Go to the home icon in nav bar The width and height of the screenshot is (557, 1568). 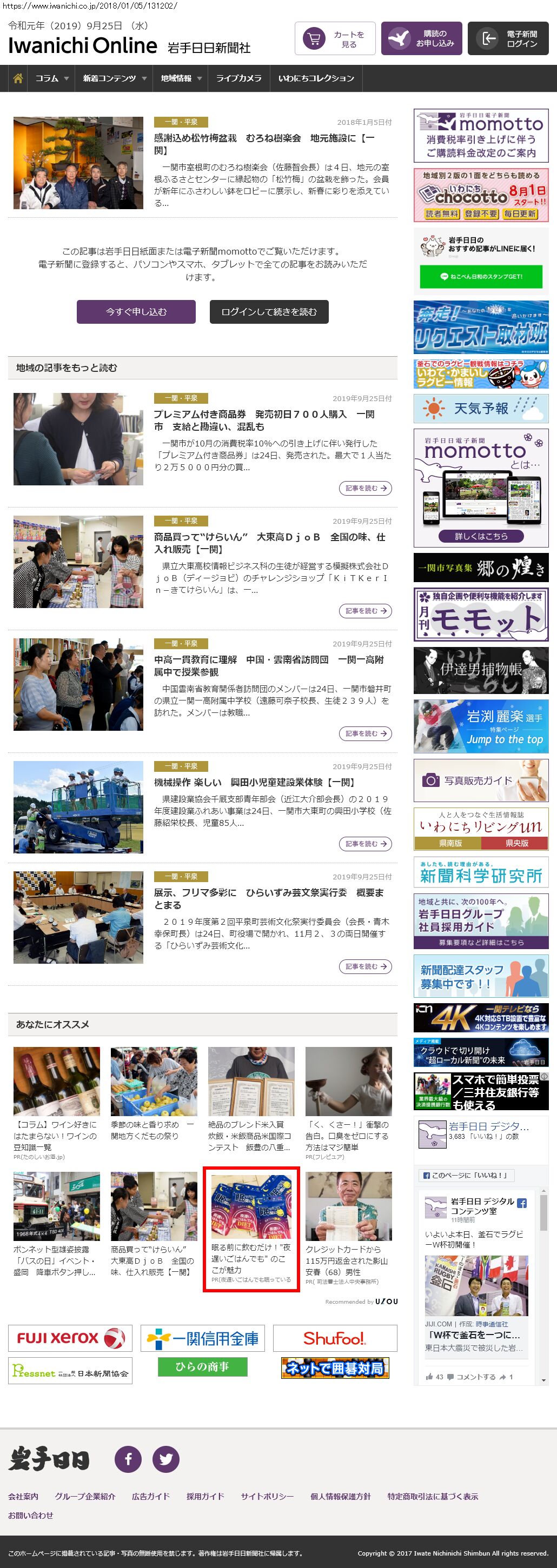coord(18,78)
